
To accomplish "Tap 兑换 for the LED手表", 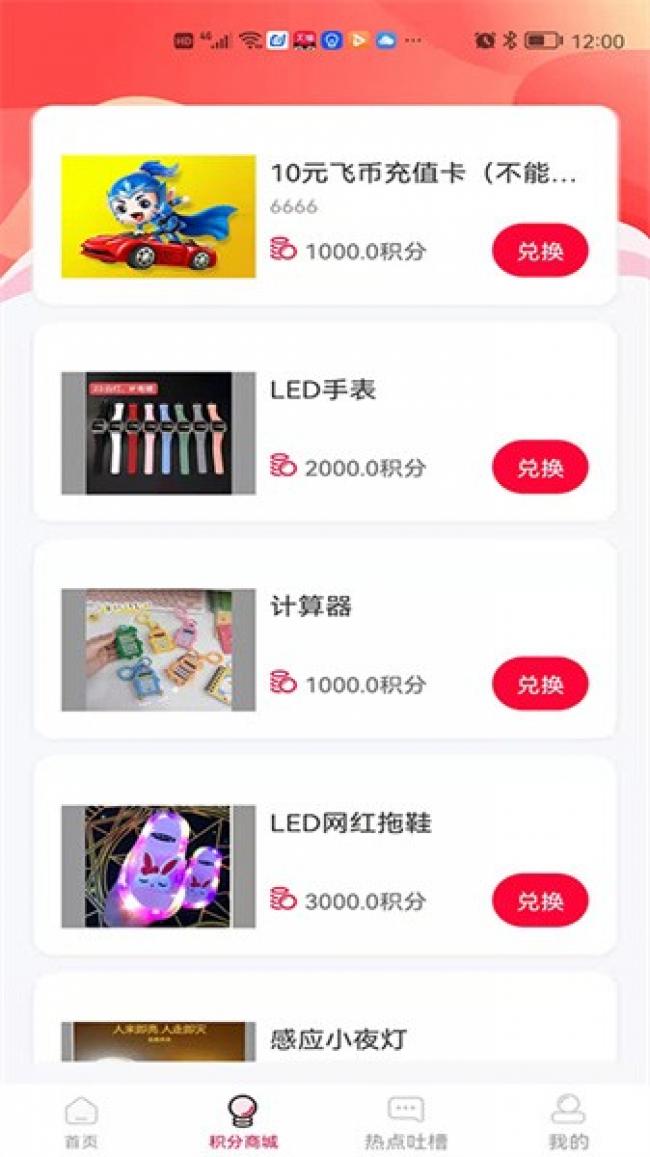I will click(x=540, y=467).
